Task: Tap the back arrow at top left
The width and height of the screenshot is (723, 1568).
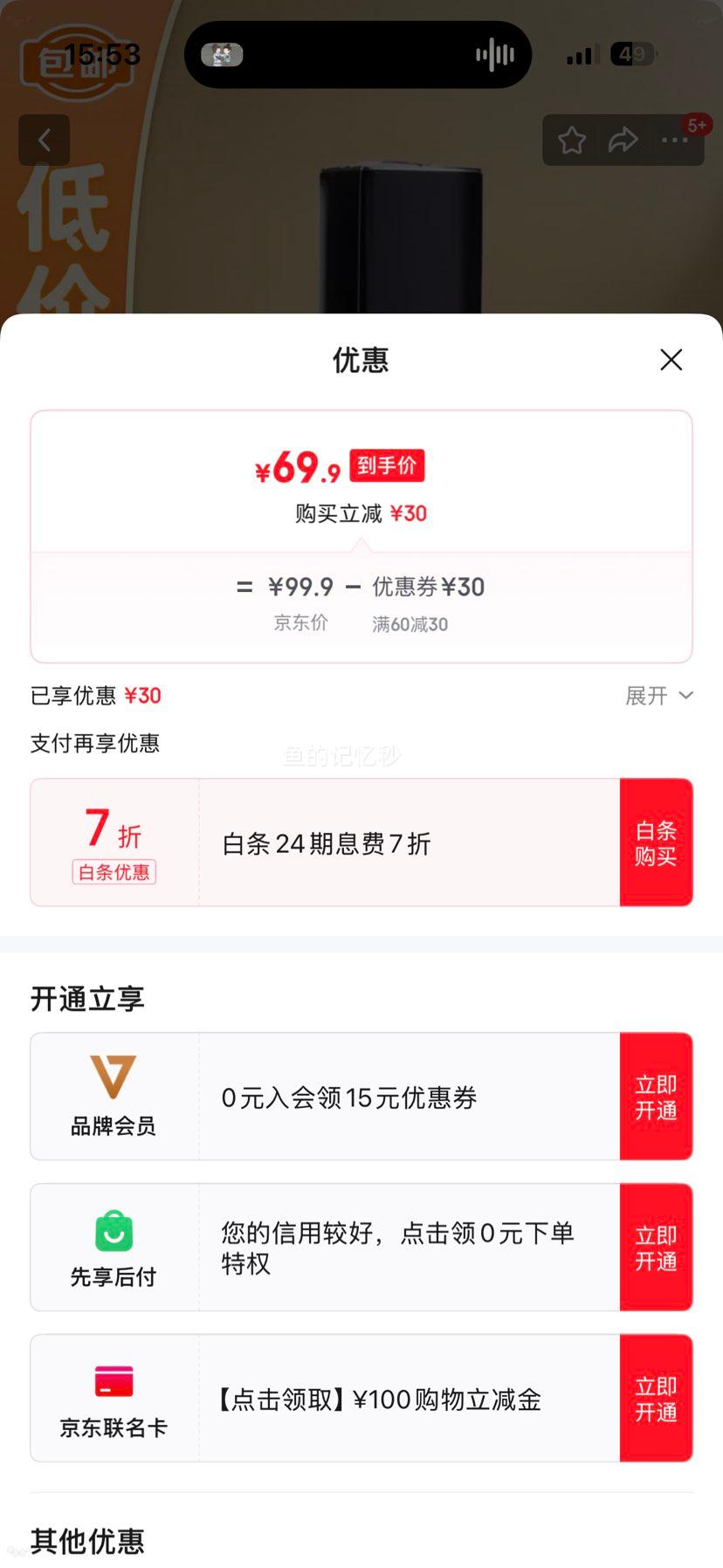Action: [x=44, y=140]
